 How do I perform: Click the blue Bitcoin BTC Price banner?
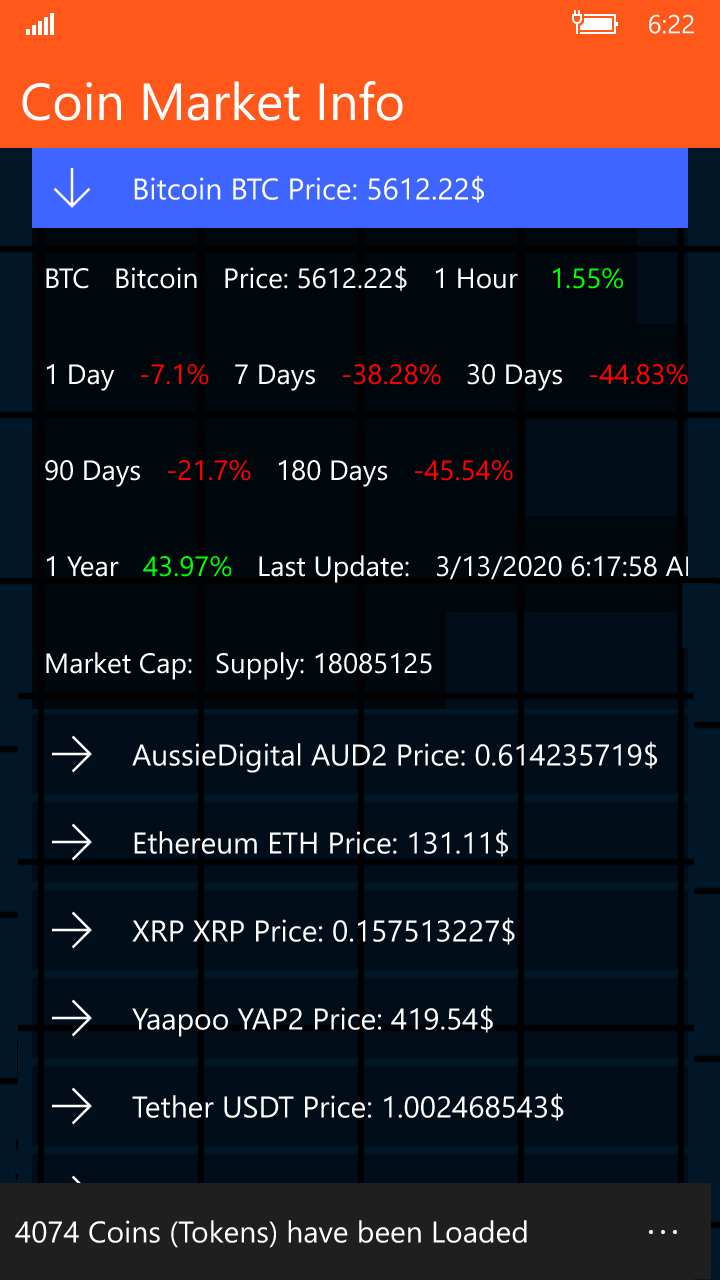point(360,189)
